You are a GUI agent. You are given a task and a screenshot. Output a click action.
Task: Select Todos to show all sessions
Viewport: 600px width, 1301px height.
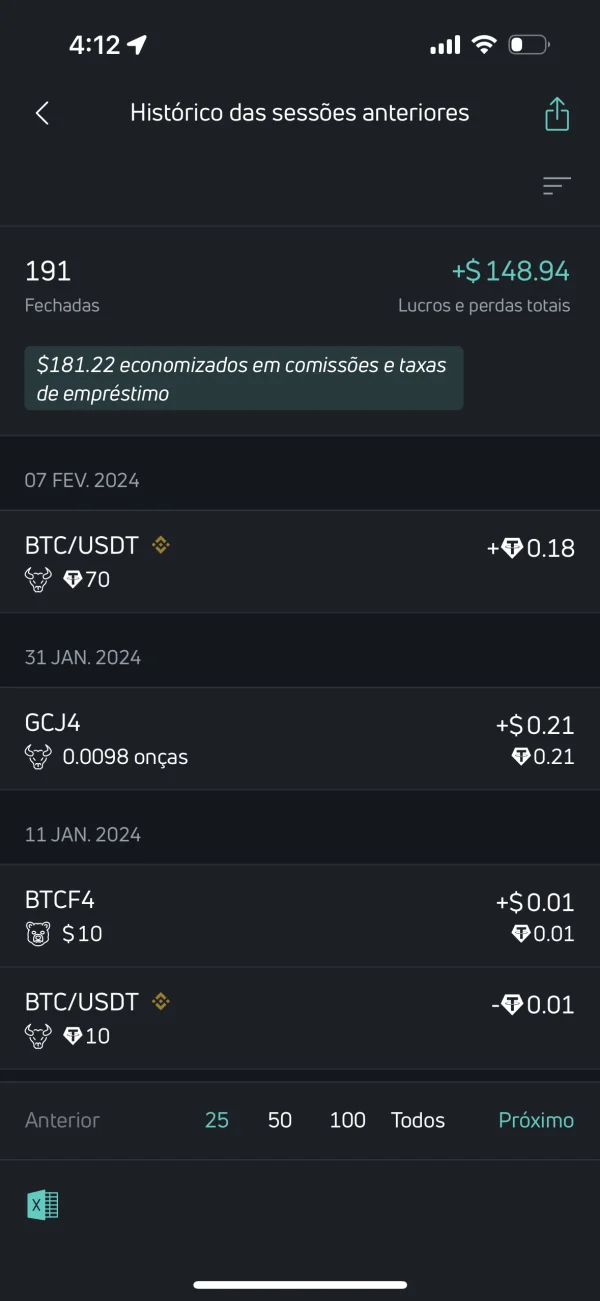click(x=418, y=1120)
